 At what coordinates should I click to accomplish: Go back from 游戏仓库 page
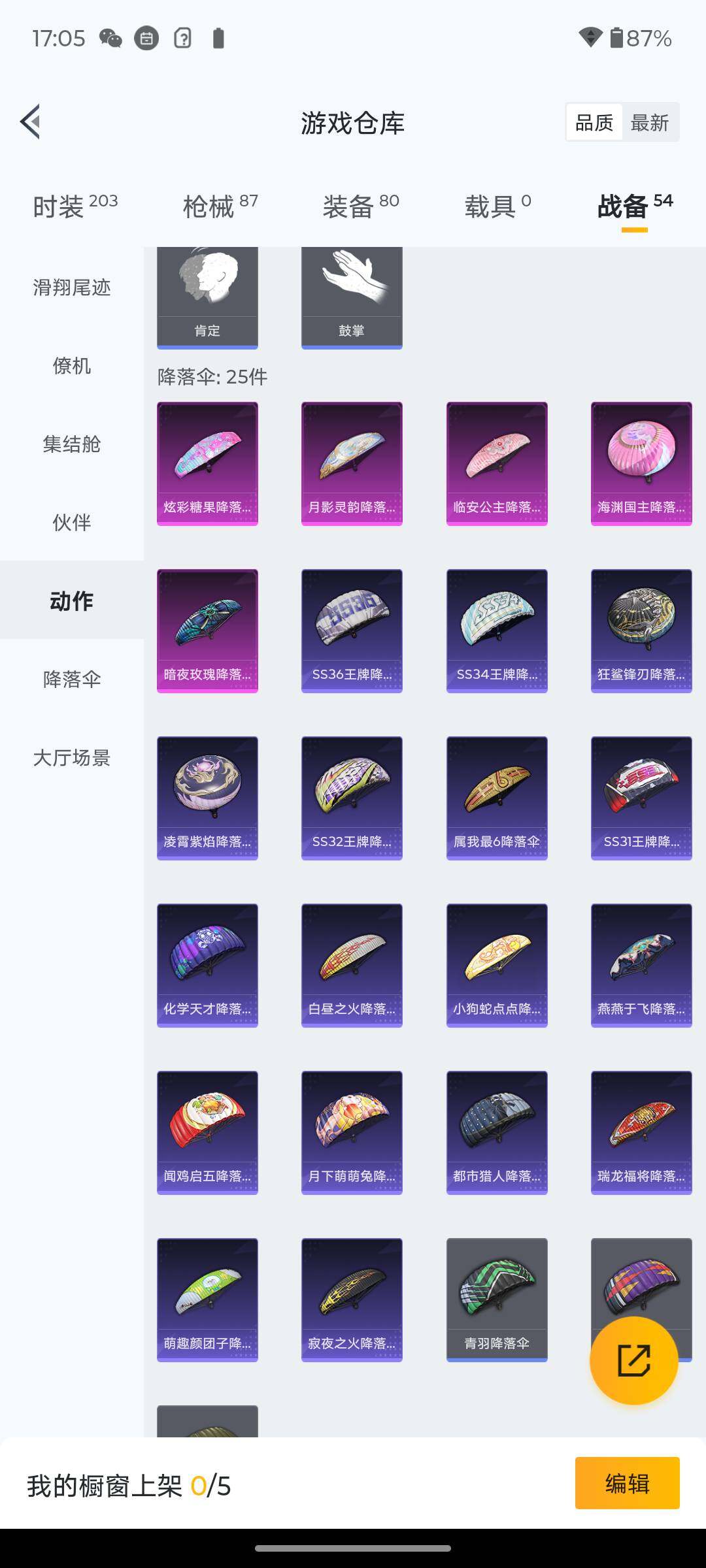[x=31, y=122]
